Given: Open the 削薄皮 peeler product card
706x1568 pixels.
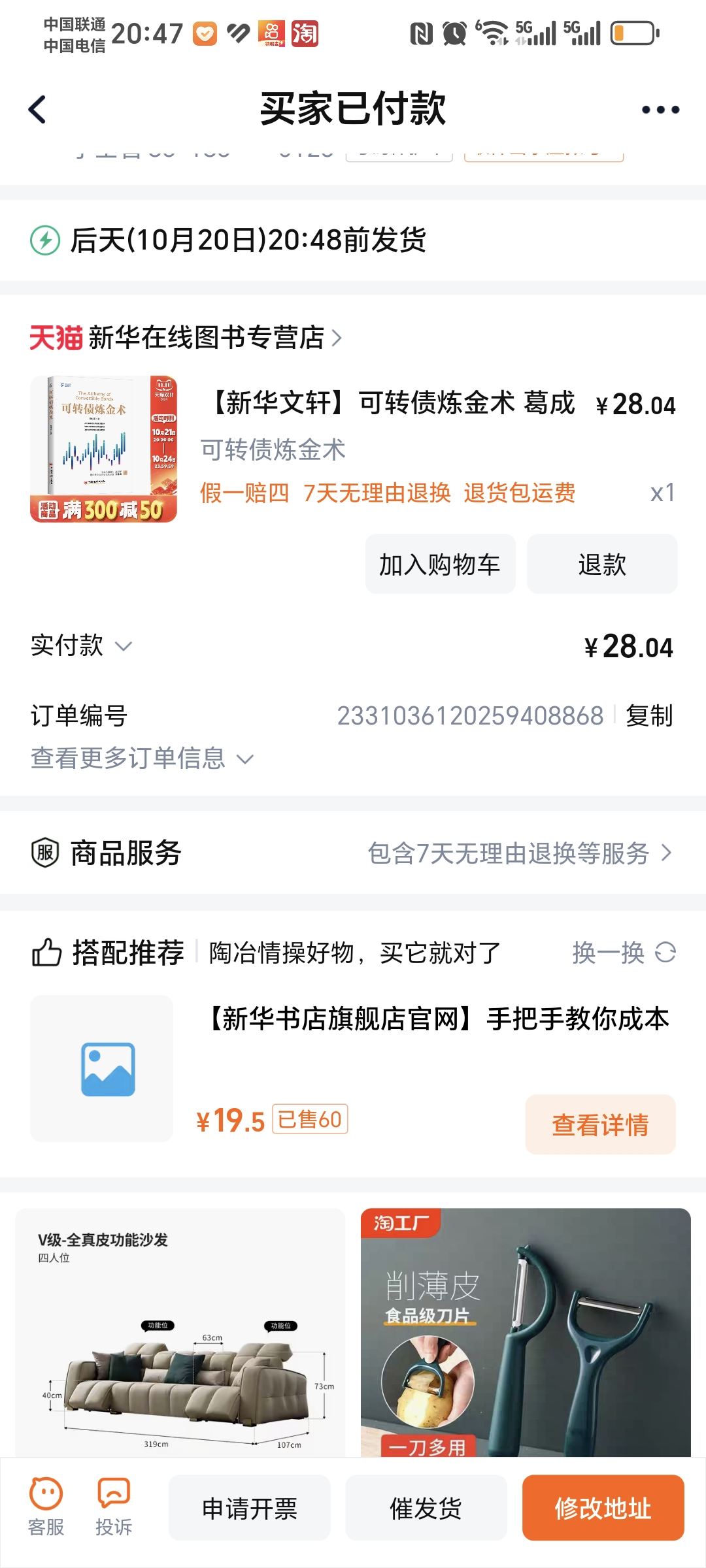Looking at the screenshot, I should click(x=526, y=1333).
